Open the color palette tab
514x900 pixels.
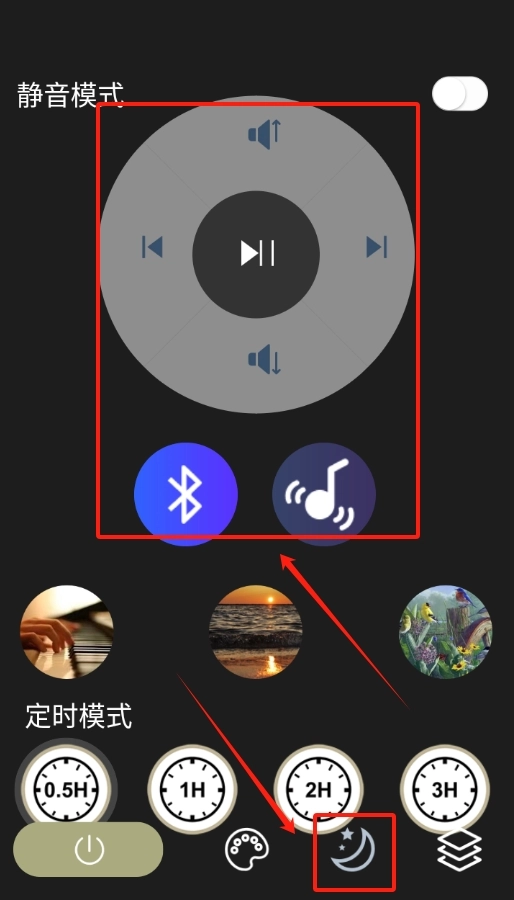247,850
